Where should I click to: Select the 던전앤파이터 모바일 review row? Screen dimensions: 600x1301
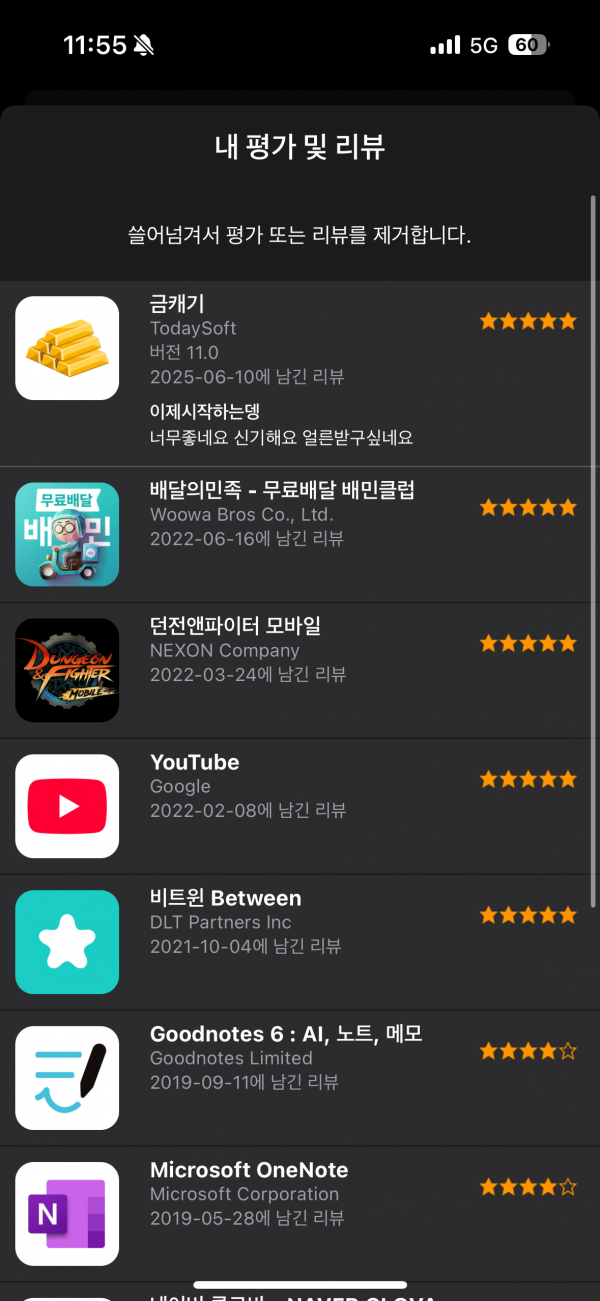pyautogui.click(x=300, y=670)
